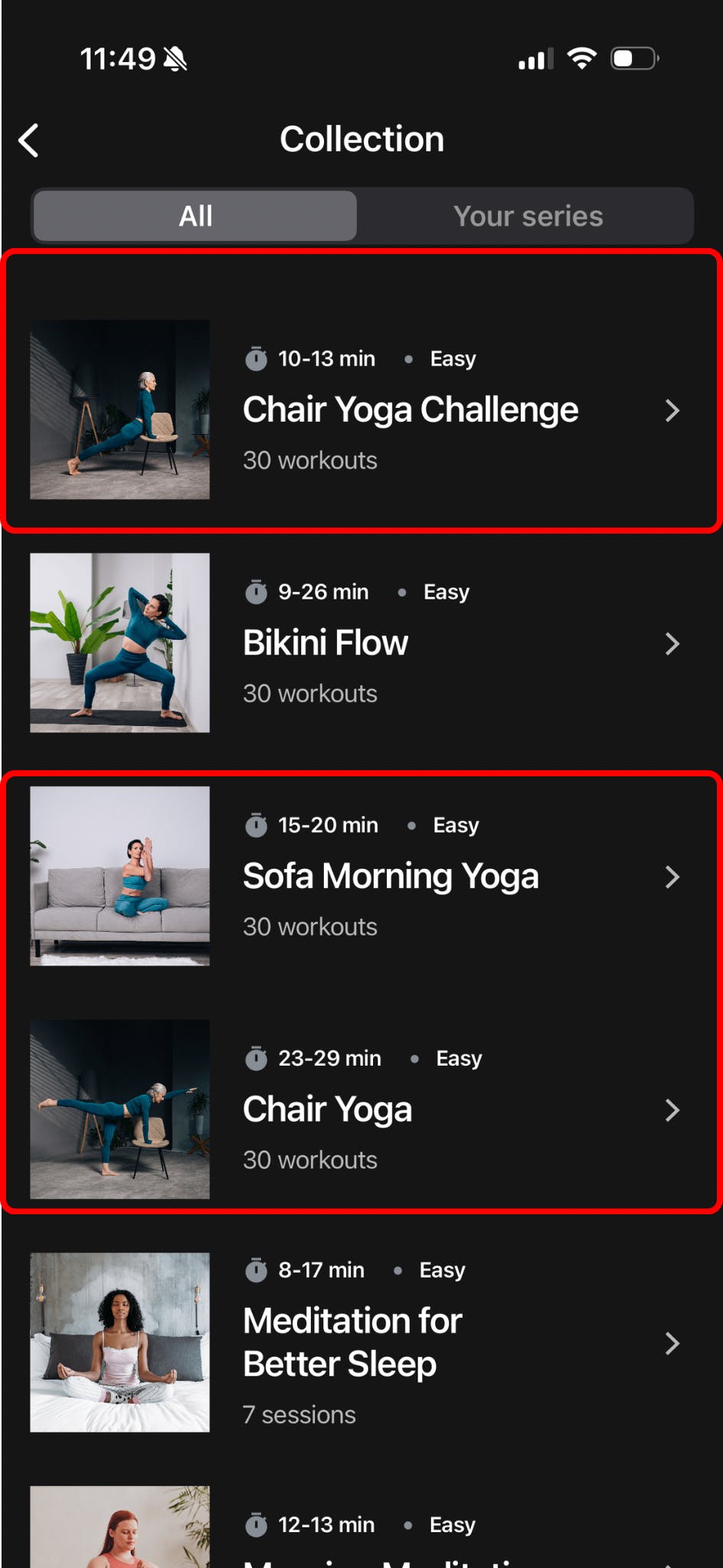Go back from the Collection screen
Screen dimensions: 723x1568
[x=29, y=141]
